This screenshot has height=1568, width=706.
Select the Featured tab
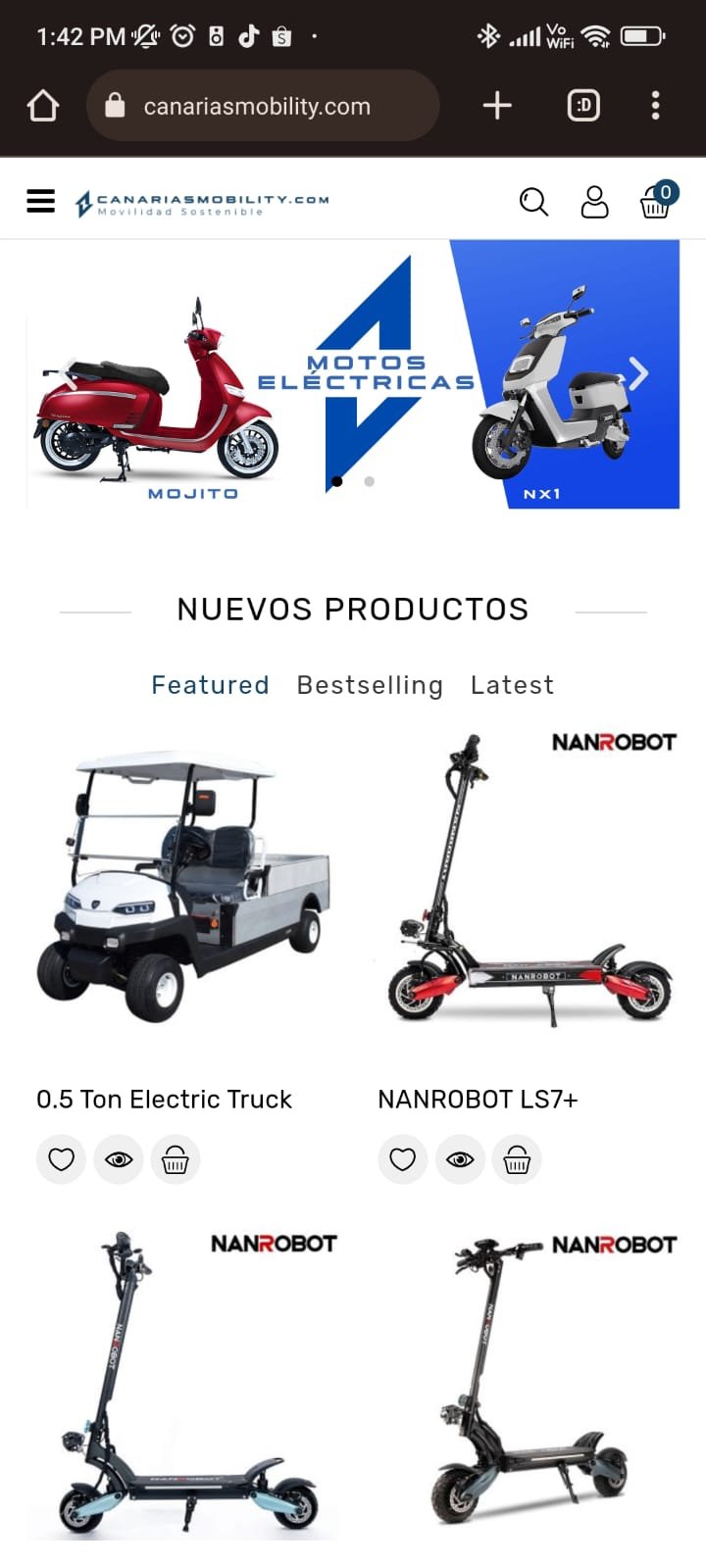click(210, 685)
